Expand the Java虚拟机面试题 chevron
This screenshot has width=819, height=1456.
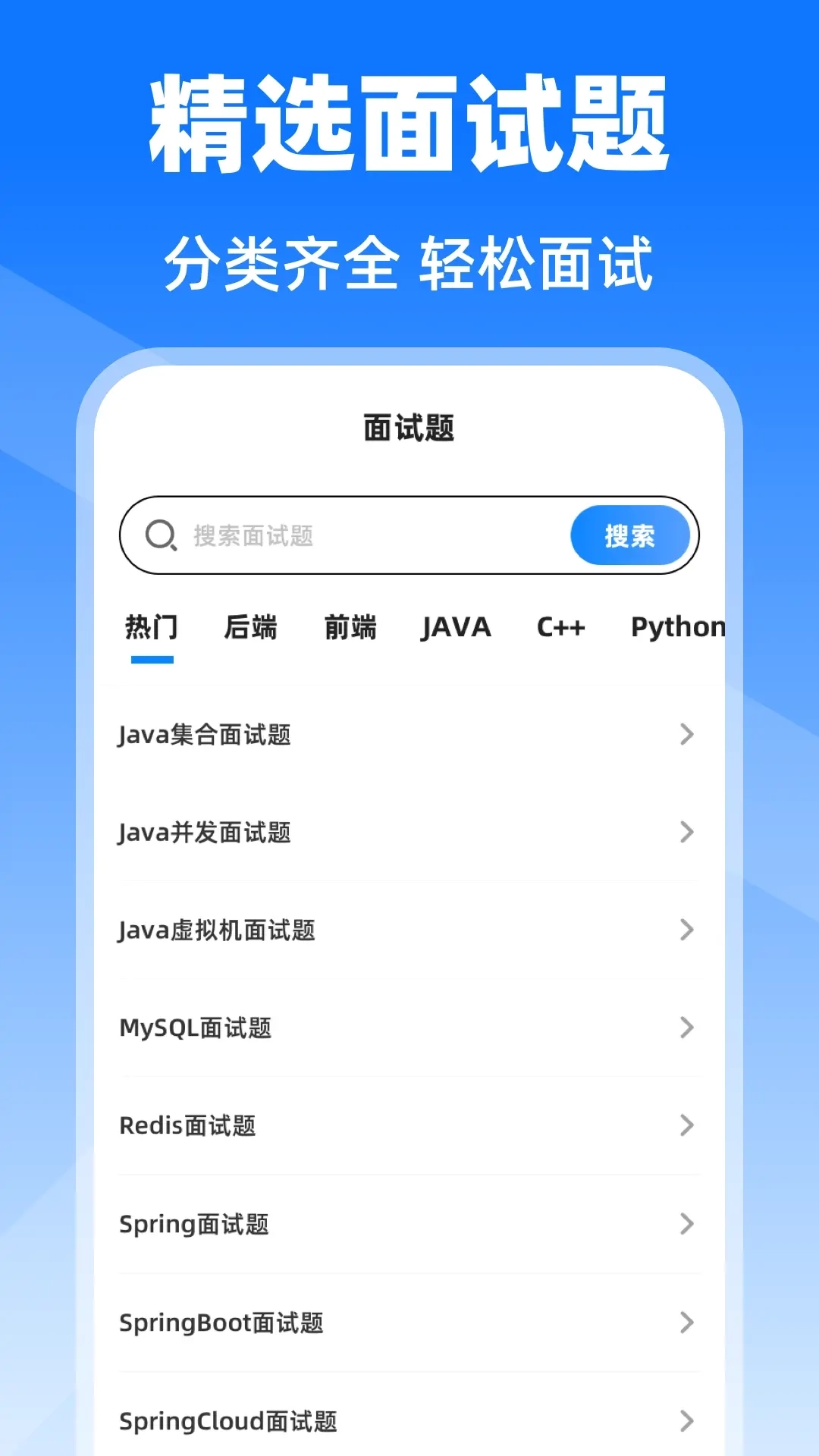tap(686, 930)
